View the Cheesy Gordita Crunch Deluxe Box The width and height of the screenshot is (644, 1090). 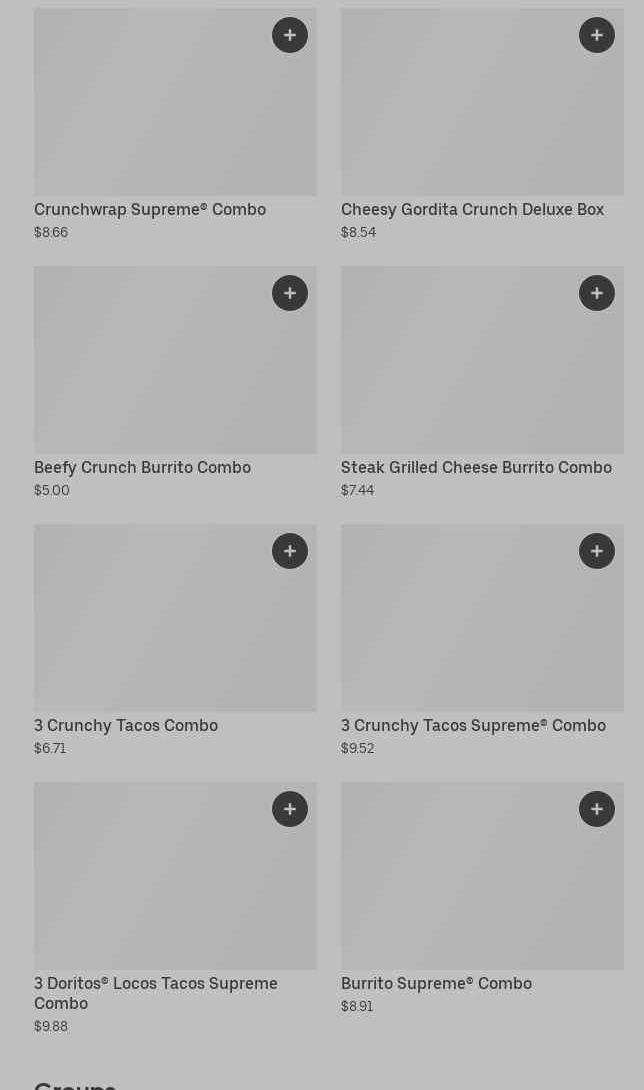472,209
